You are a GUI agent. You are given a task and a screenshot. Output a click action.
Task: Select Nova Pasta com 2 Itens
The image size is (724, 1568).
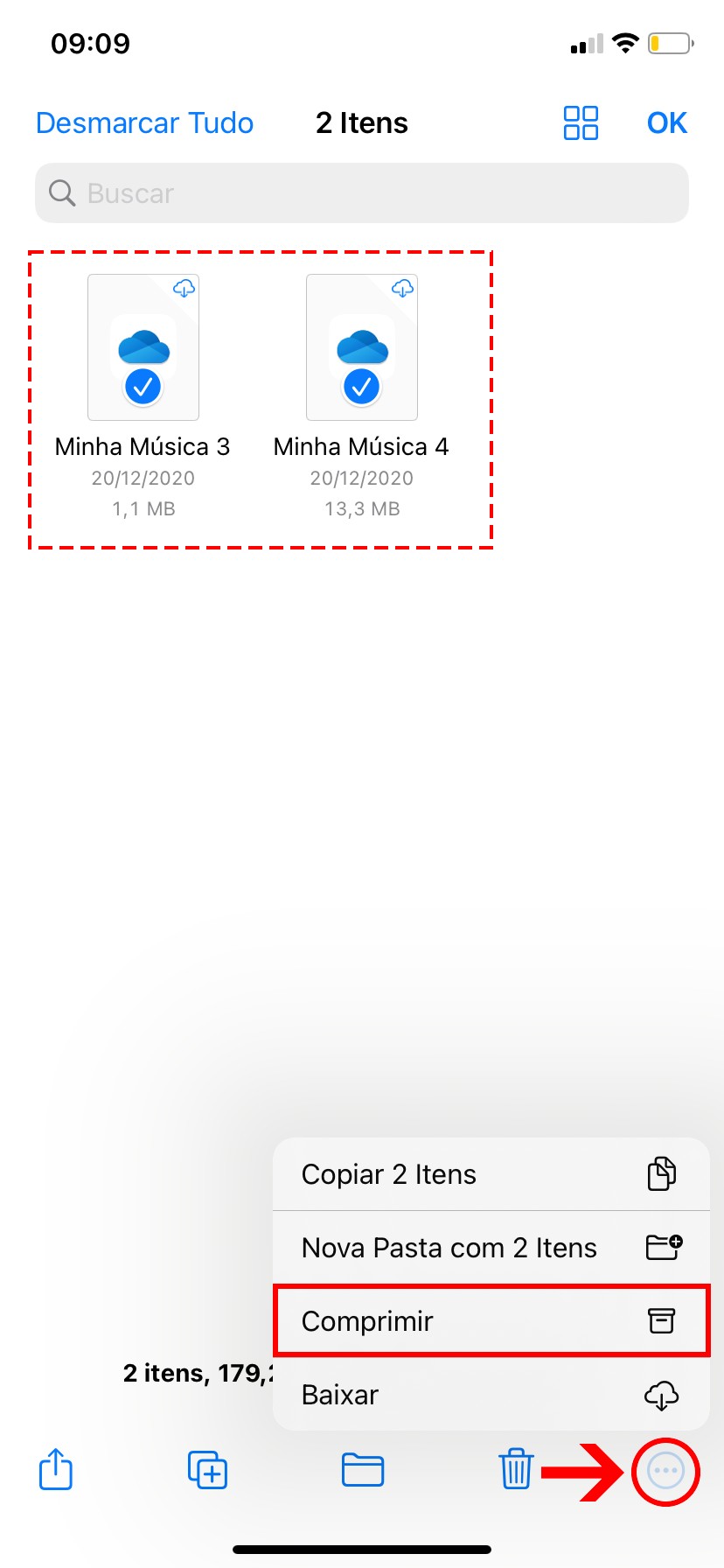490,1248
